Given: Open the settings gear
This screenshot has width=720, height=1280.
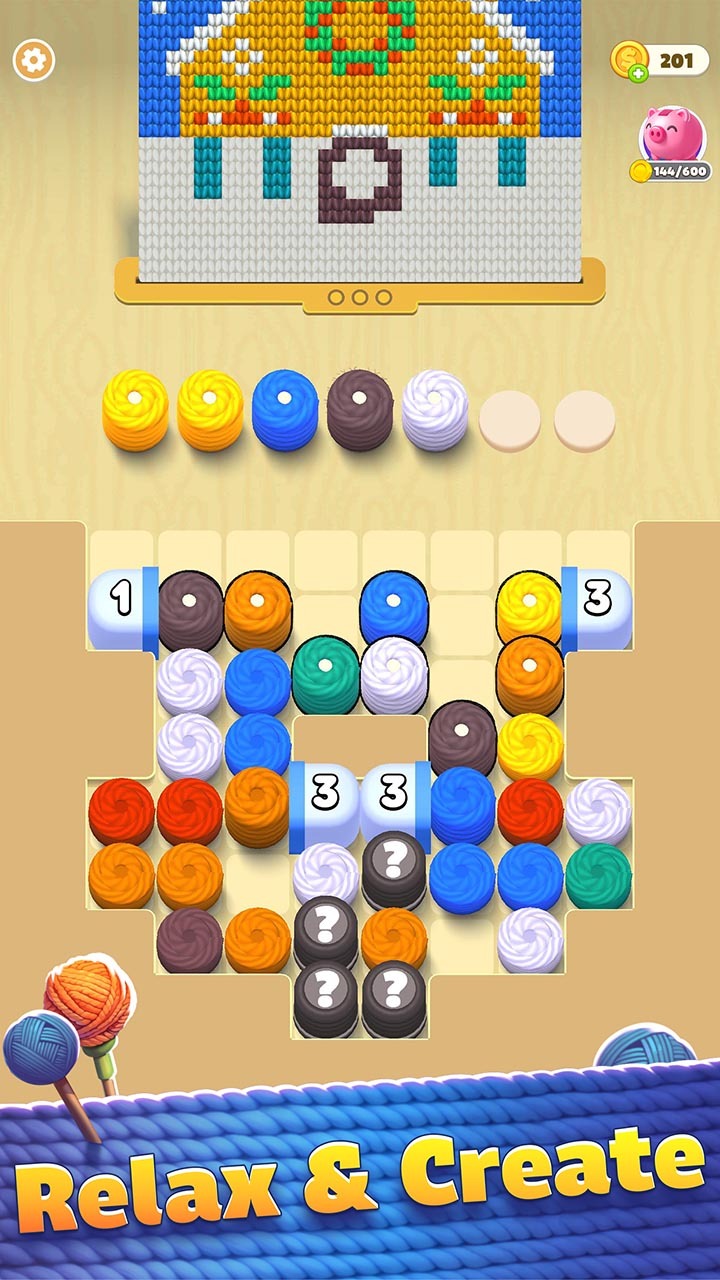Looking at the screenshot, I should tap(34, 61).
